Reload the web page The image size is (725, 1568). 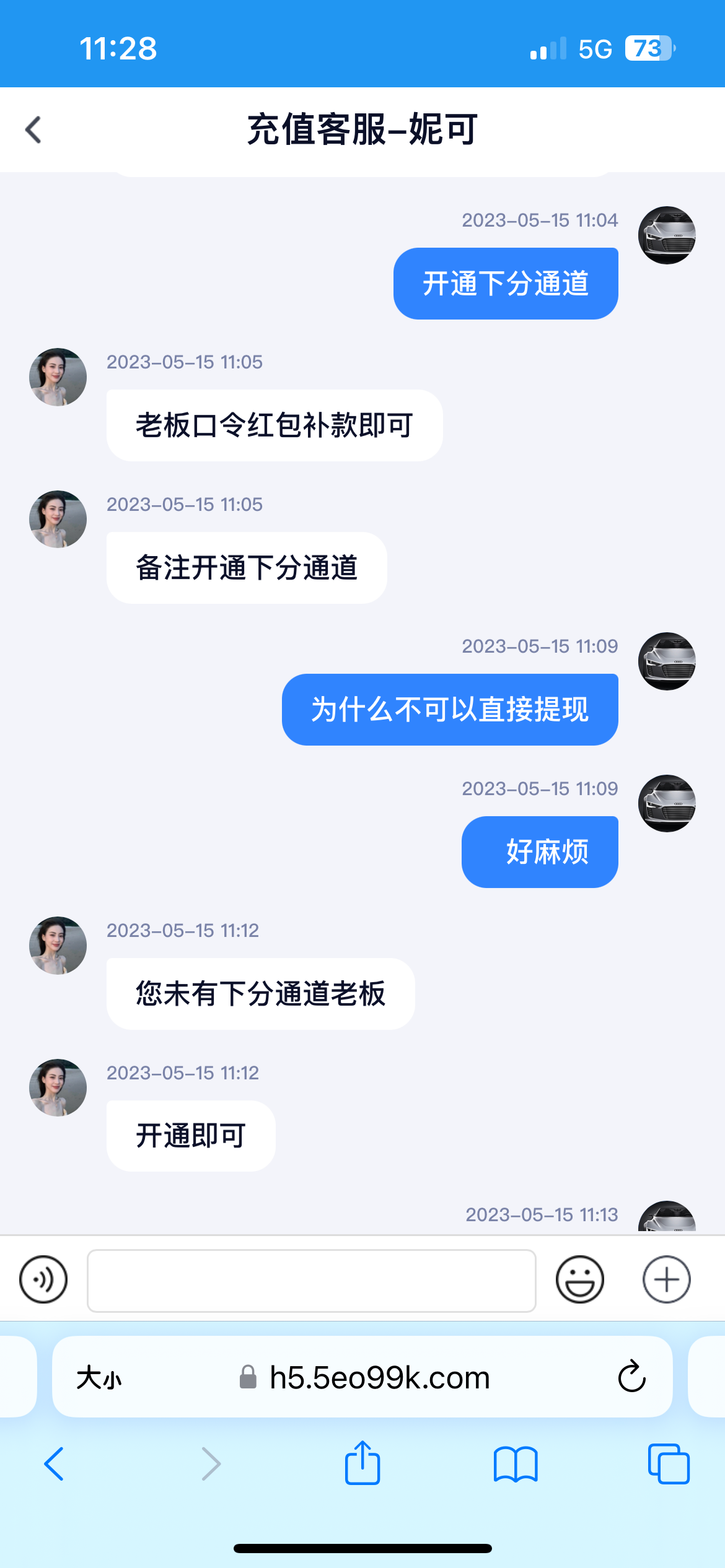point(631,1377)
